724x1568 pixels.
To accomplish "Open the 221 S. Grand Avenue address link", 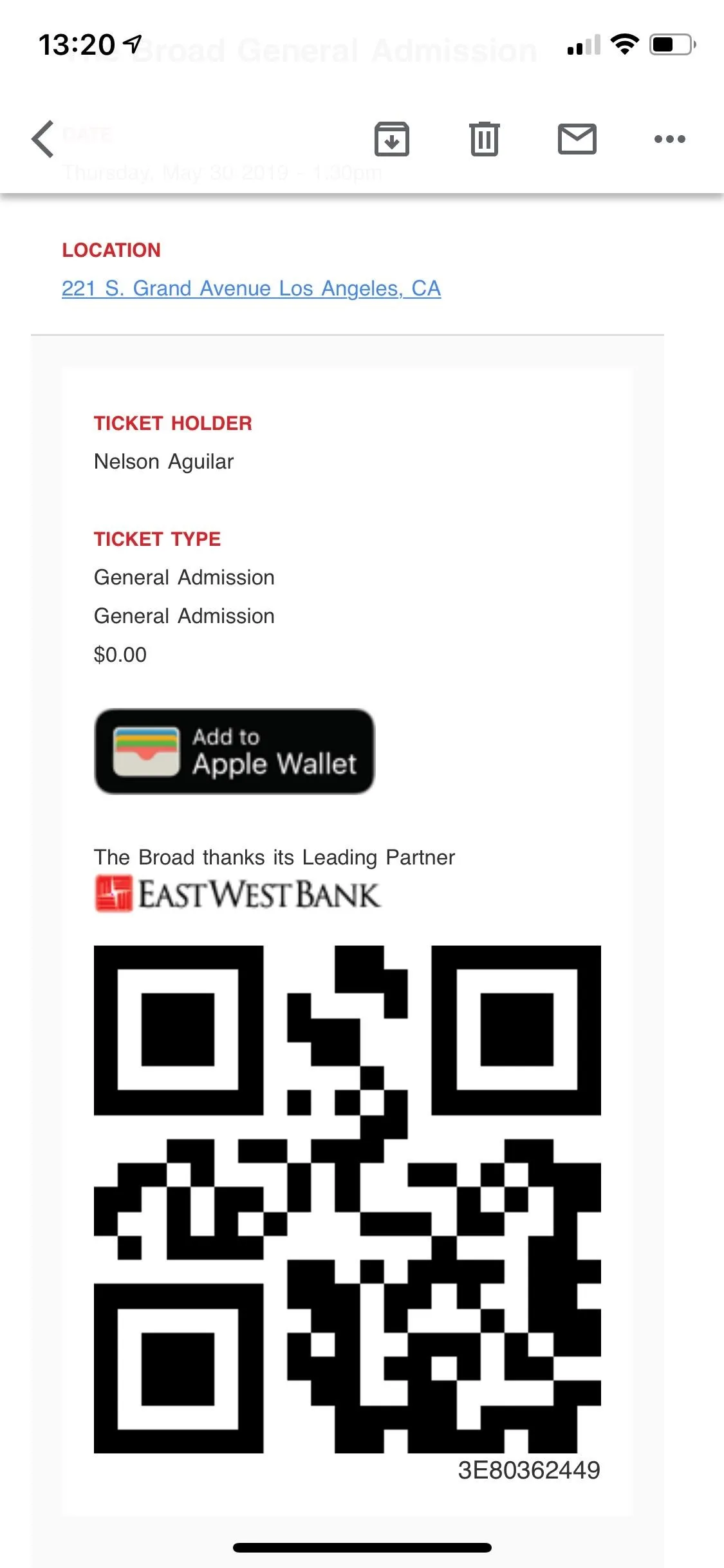I will point(251,288).
